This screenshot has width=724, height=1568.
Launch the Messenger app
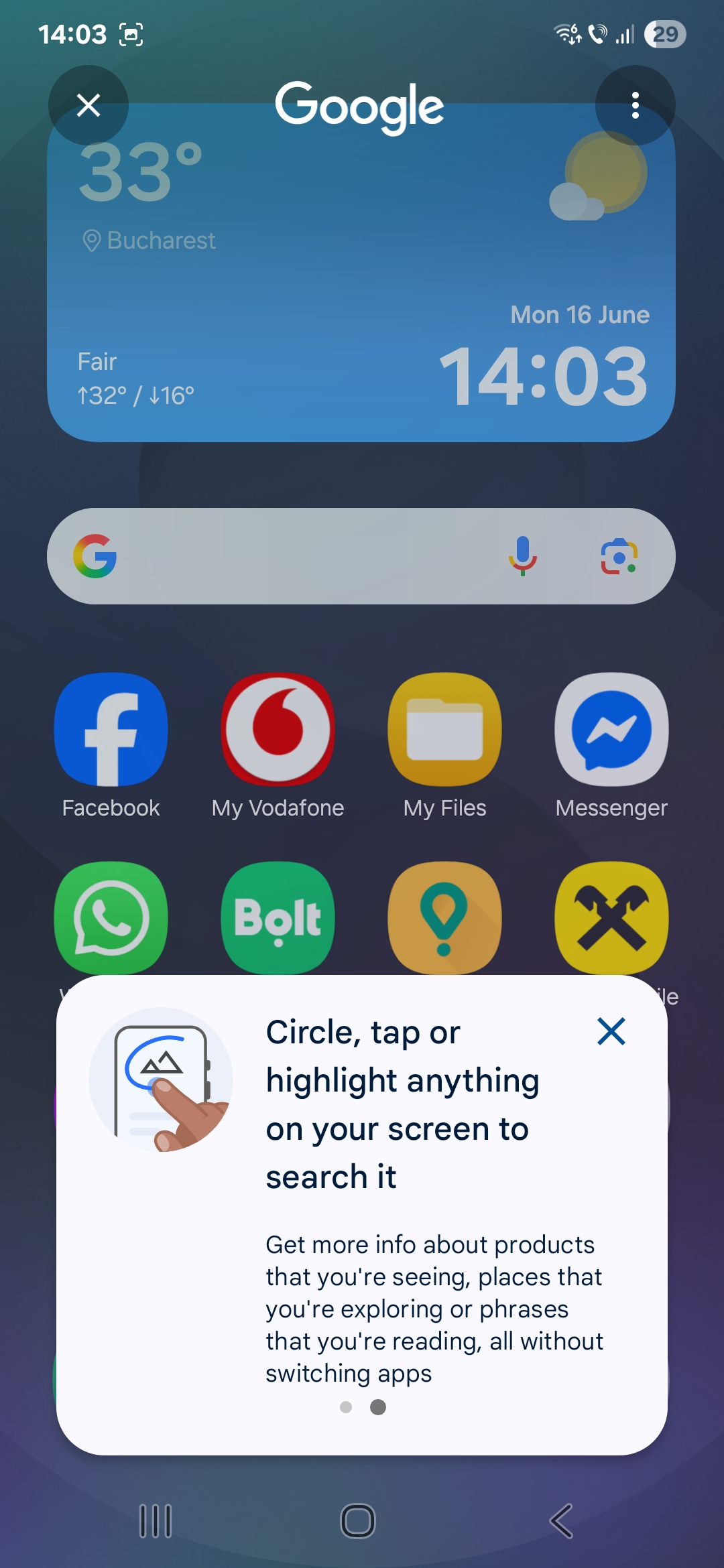point(611,746)
